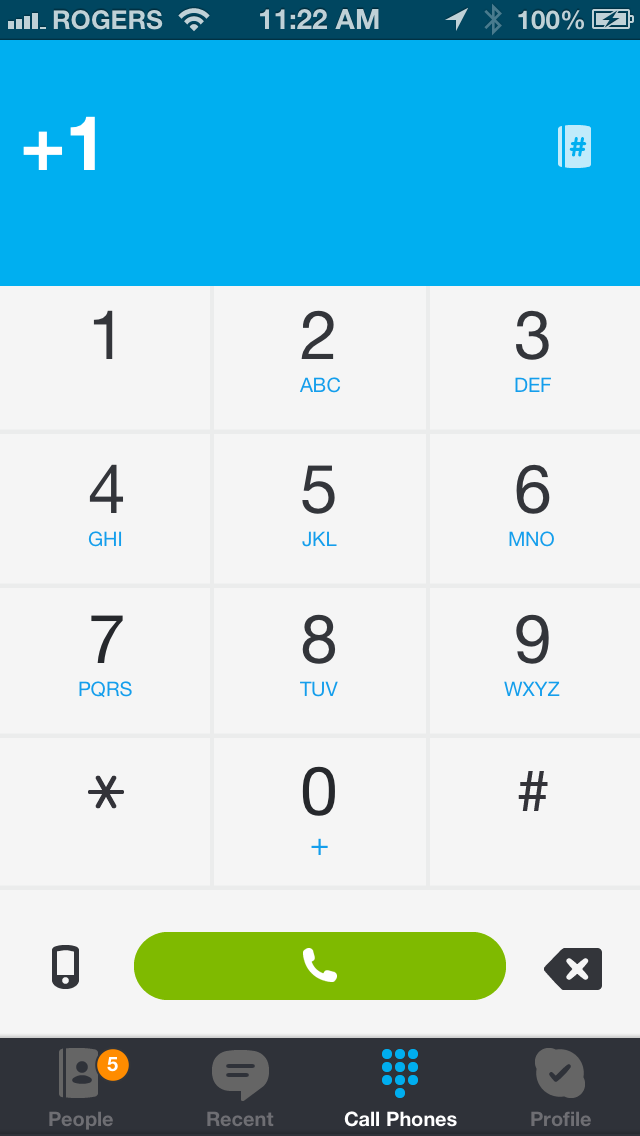Viewport: 640px width, 1136px height.
Task: Tap the mobile phone icon beside call button
Action: pyautogui.click(x=66, y=967)
